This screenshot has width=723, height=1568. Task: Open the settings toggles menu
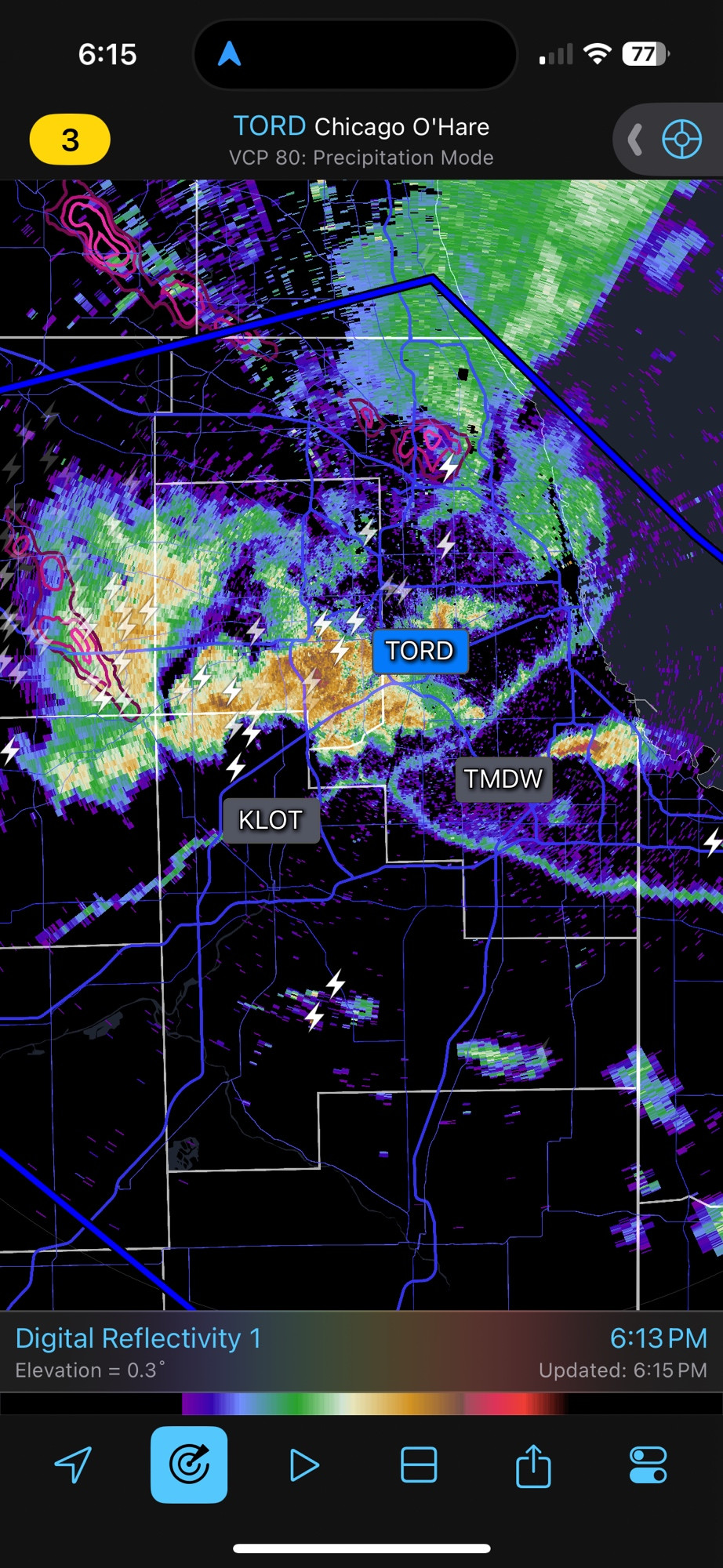tap(649, 1465)
